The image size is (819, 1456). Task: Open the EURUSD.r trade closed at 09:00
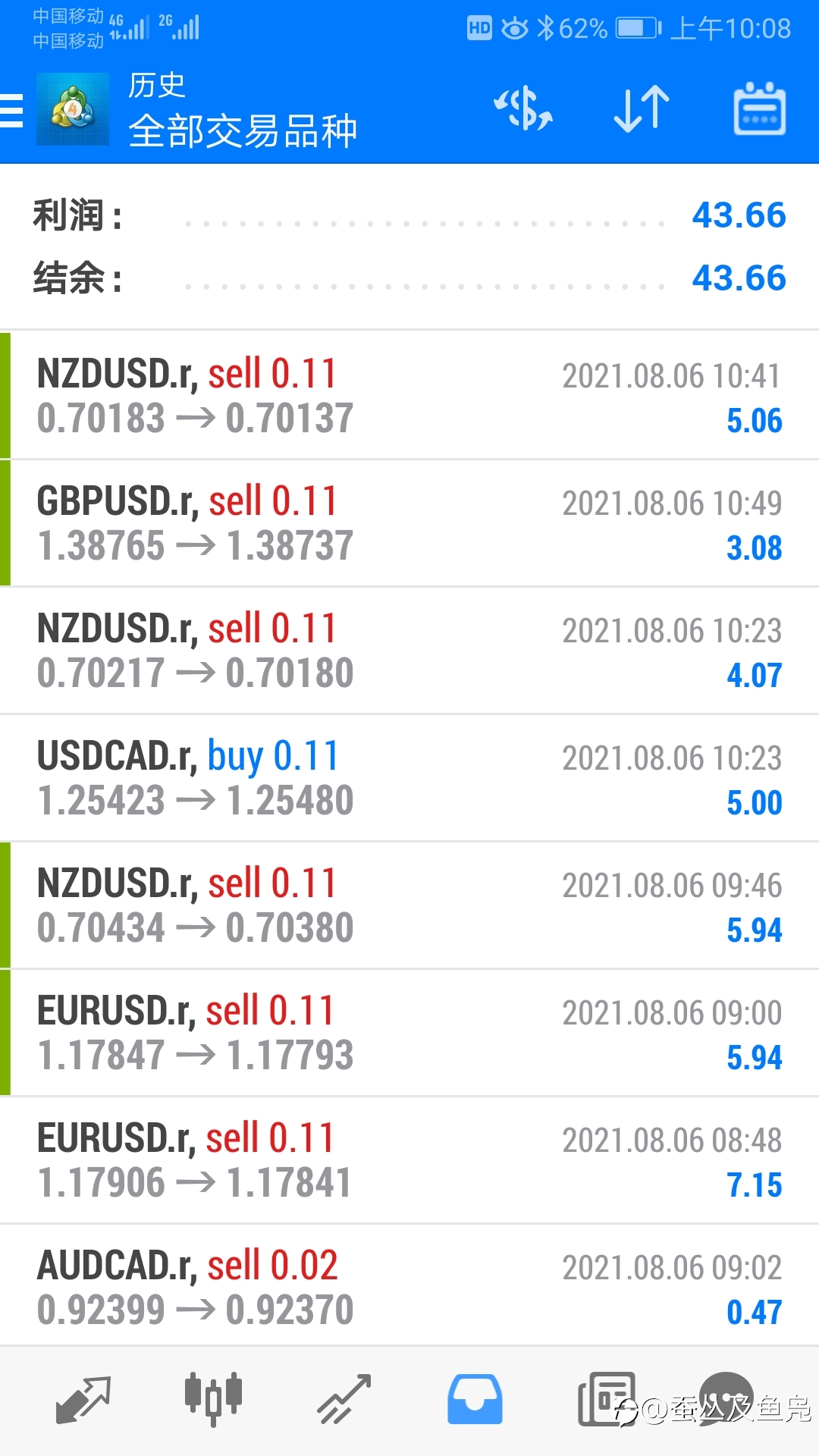[x=409, y=1032]
